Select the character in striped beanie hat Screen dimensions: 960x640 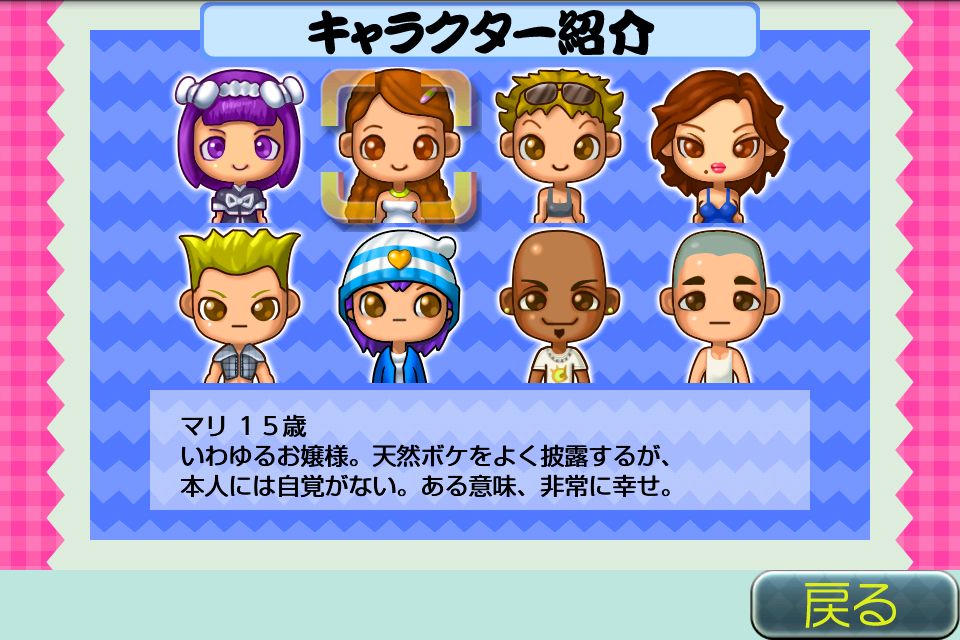coord(399,307)
